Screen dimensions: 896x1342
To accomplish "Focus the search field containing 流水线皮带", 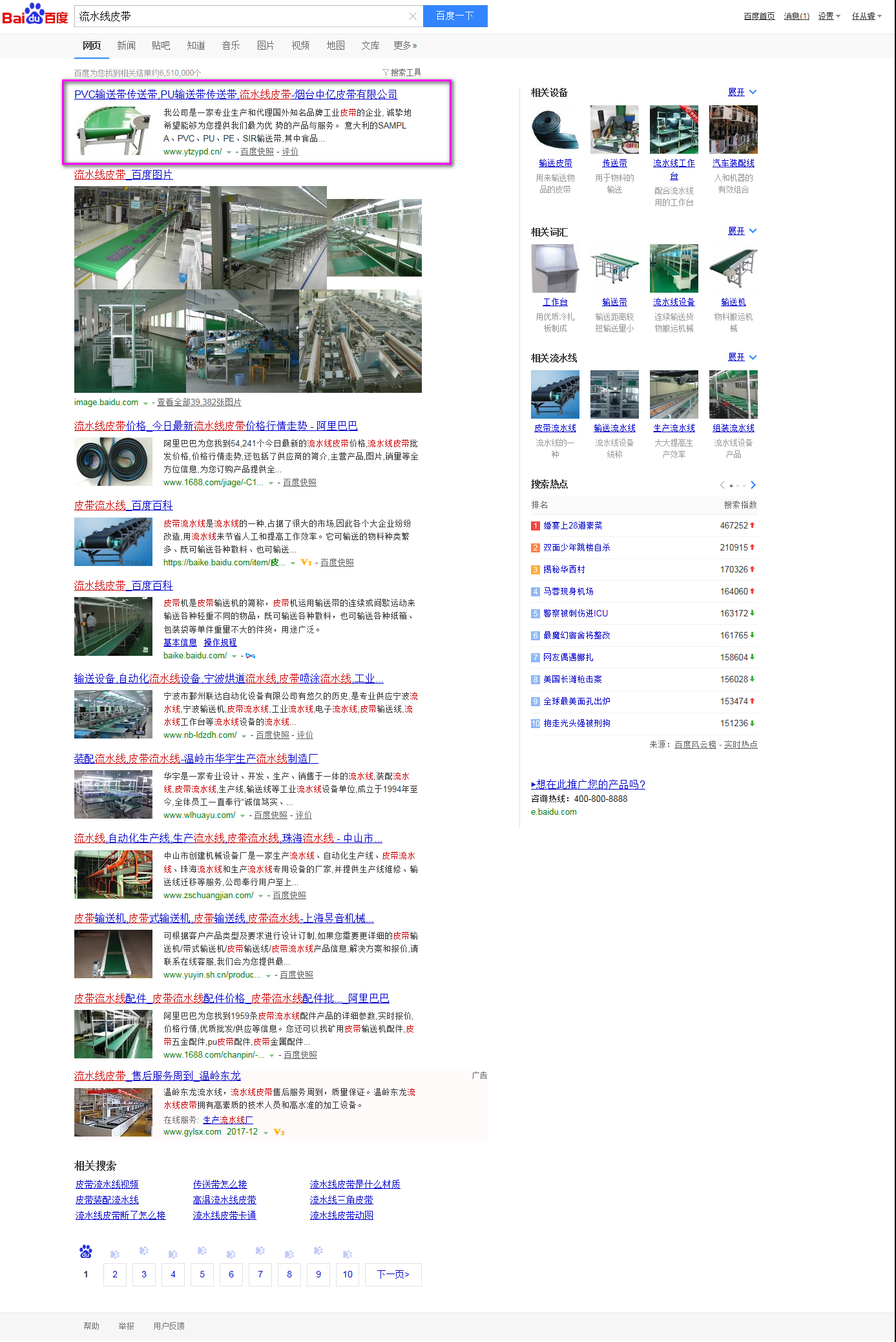I will [239, 16].
